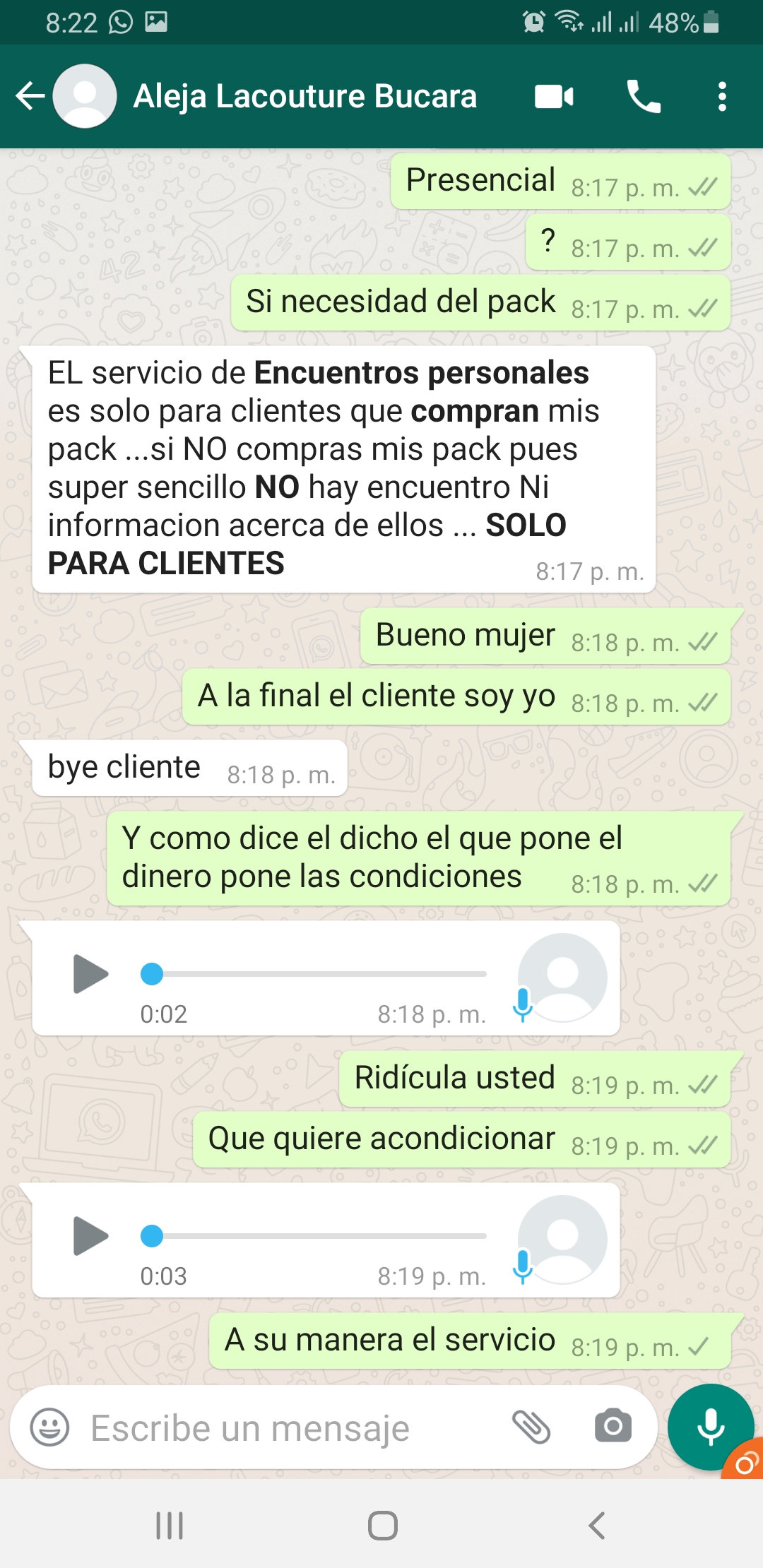Tap the green microphone record button

coord(710,1427)
